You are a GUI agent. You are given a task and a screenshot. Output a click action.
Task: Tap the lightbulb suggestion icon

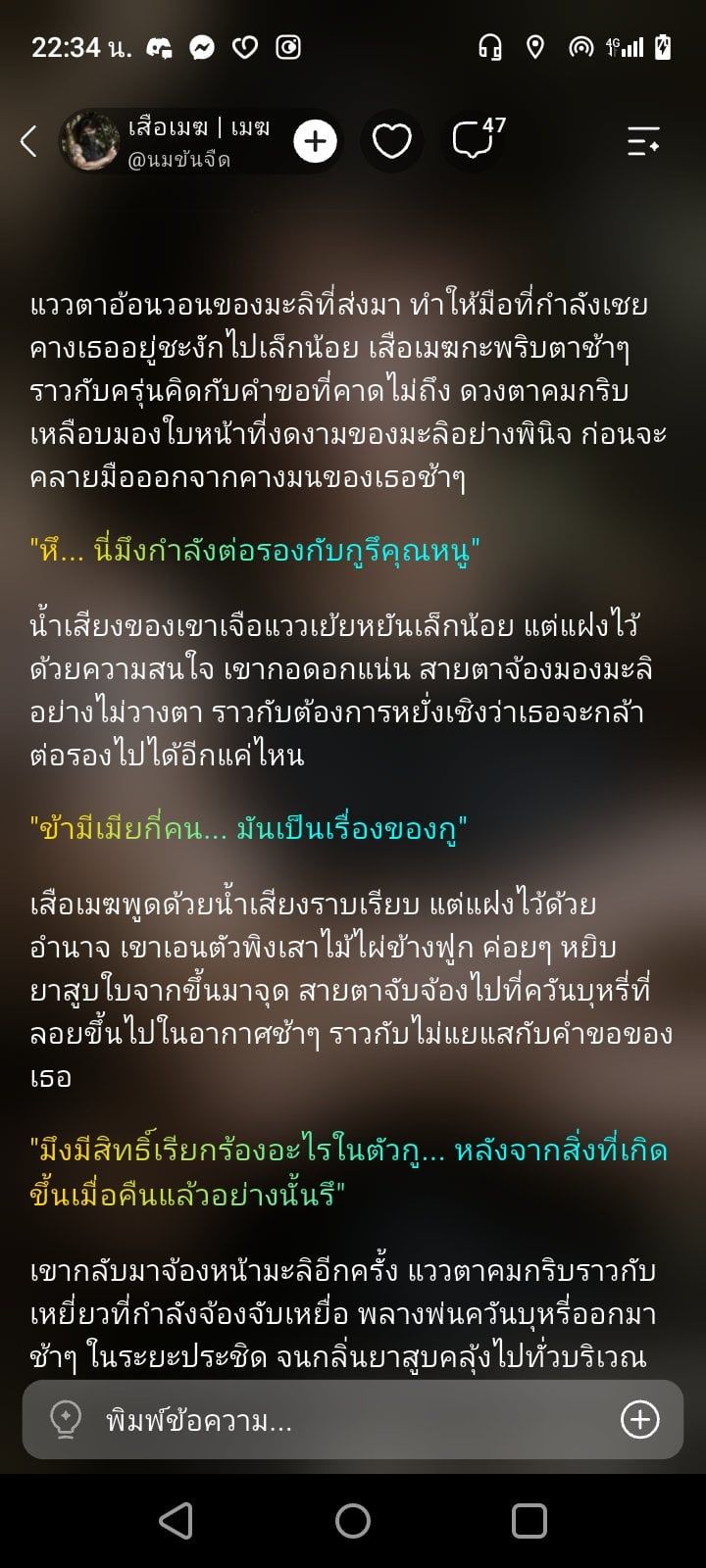pyautogui.click(x=66, y=1419)
